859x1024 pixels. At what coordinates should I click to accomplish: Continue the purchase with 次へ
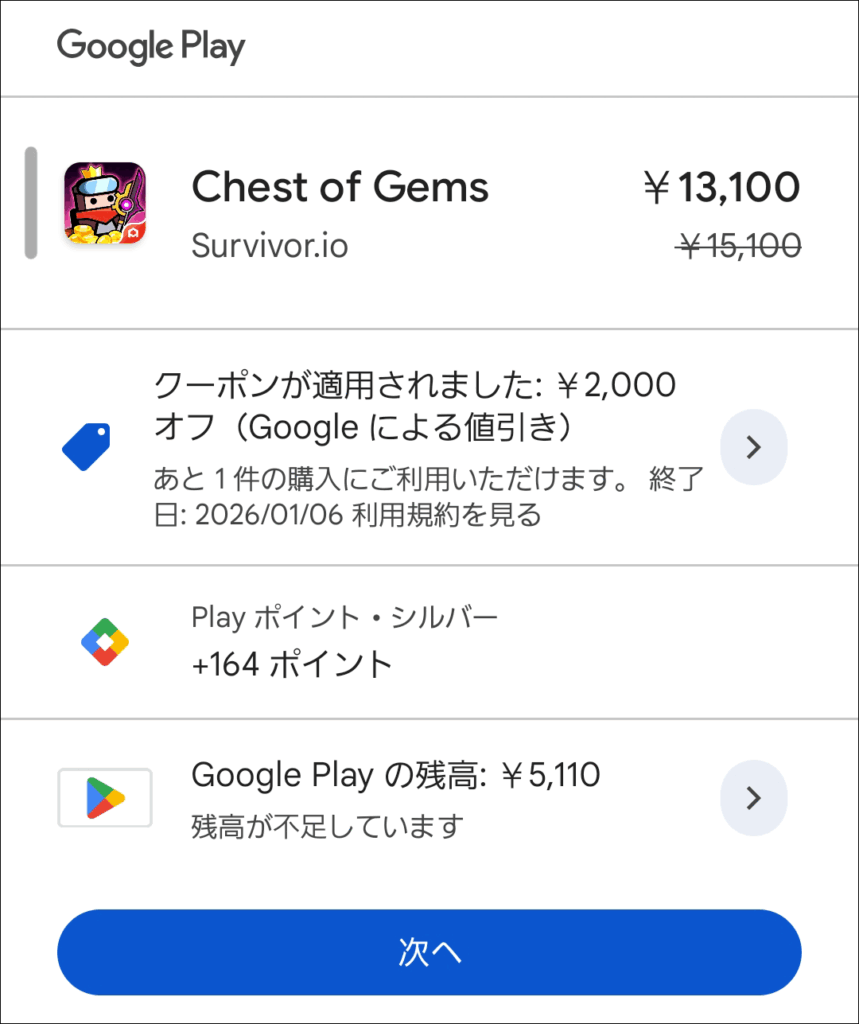point(429,952)
